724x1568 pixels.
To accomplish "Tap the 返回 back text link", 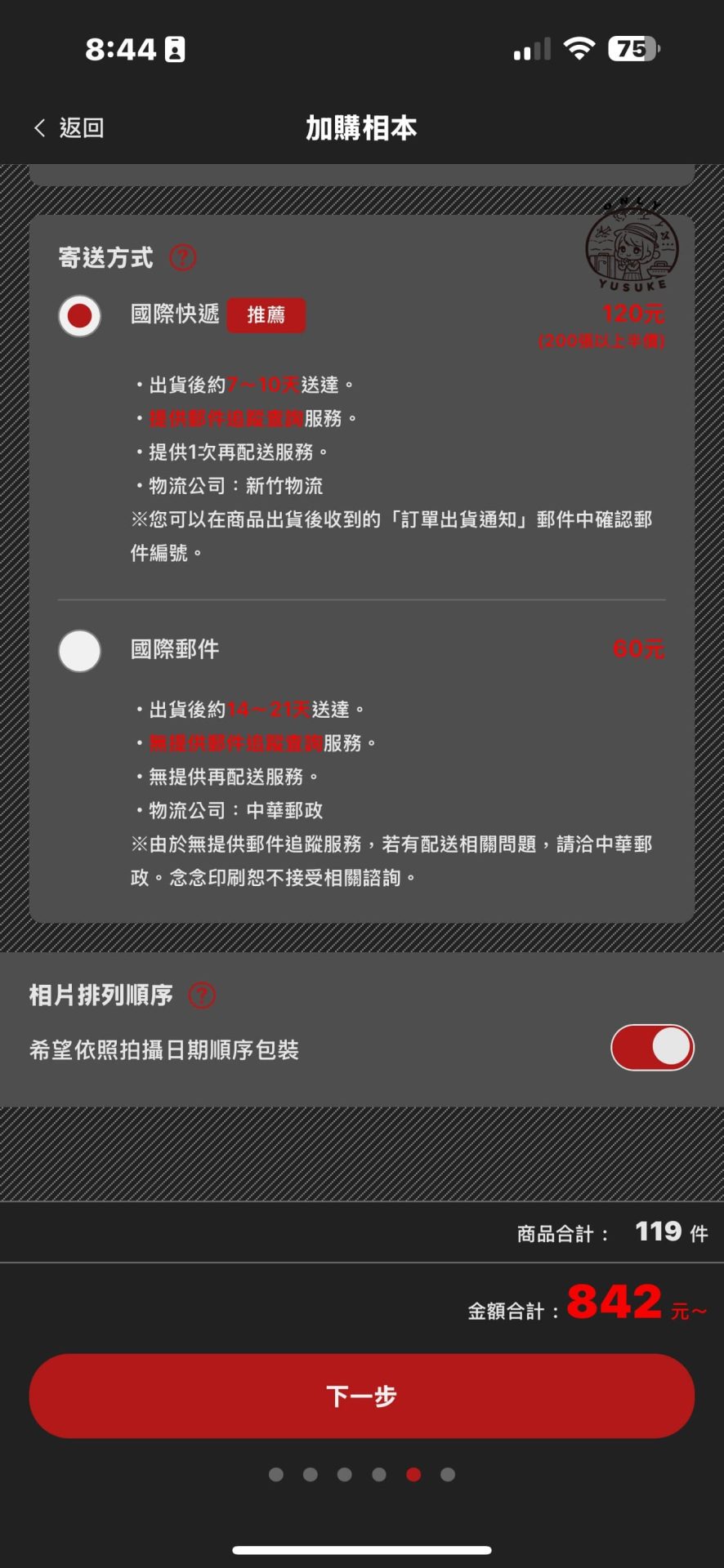I will coord(81,128).
